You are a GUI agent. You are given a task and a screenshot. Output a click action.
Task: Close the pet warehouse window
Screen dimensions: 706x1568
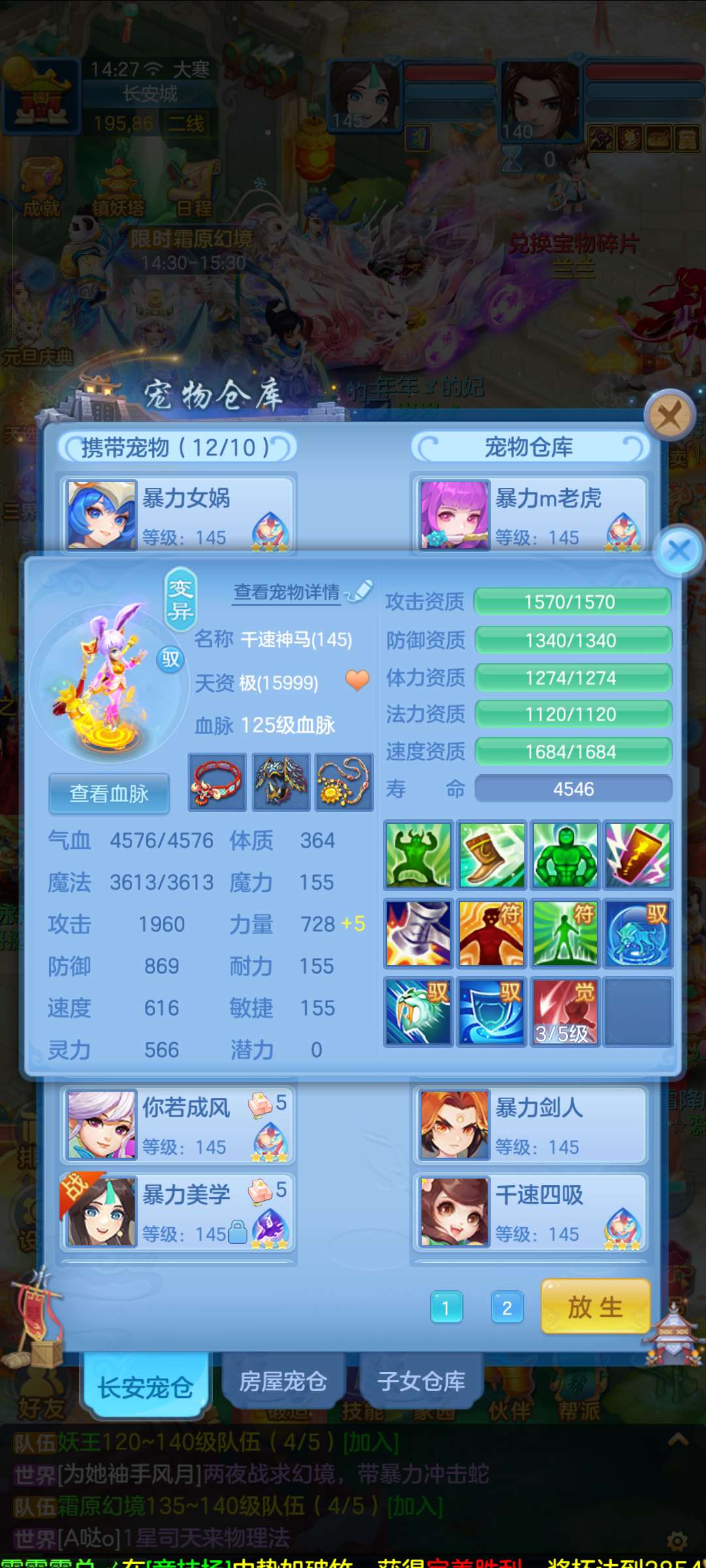click(669, 415)
